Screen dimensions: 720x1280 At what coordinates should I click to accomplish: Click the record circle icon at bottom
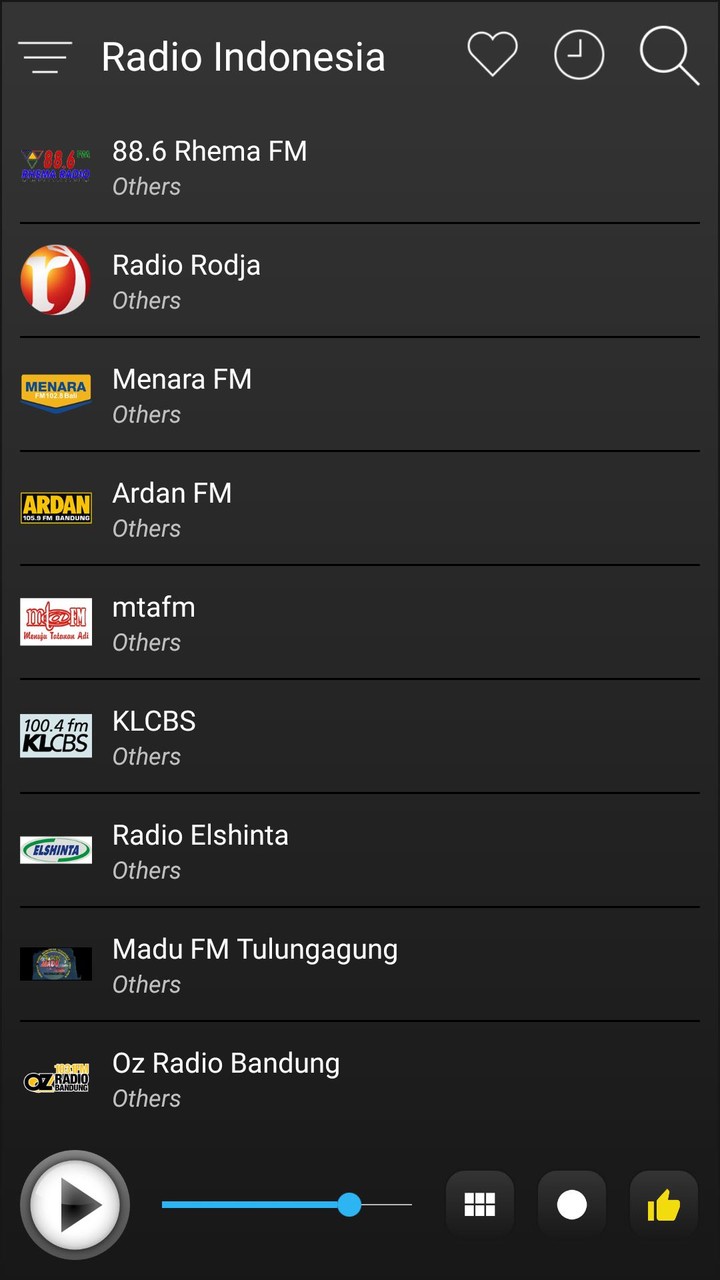pos(571,1205)
